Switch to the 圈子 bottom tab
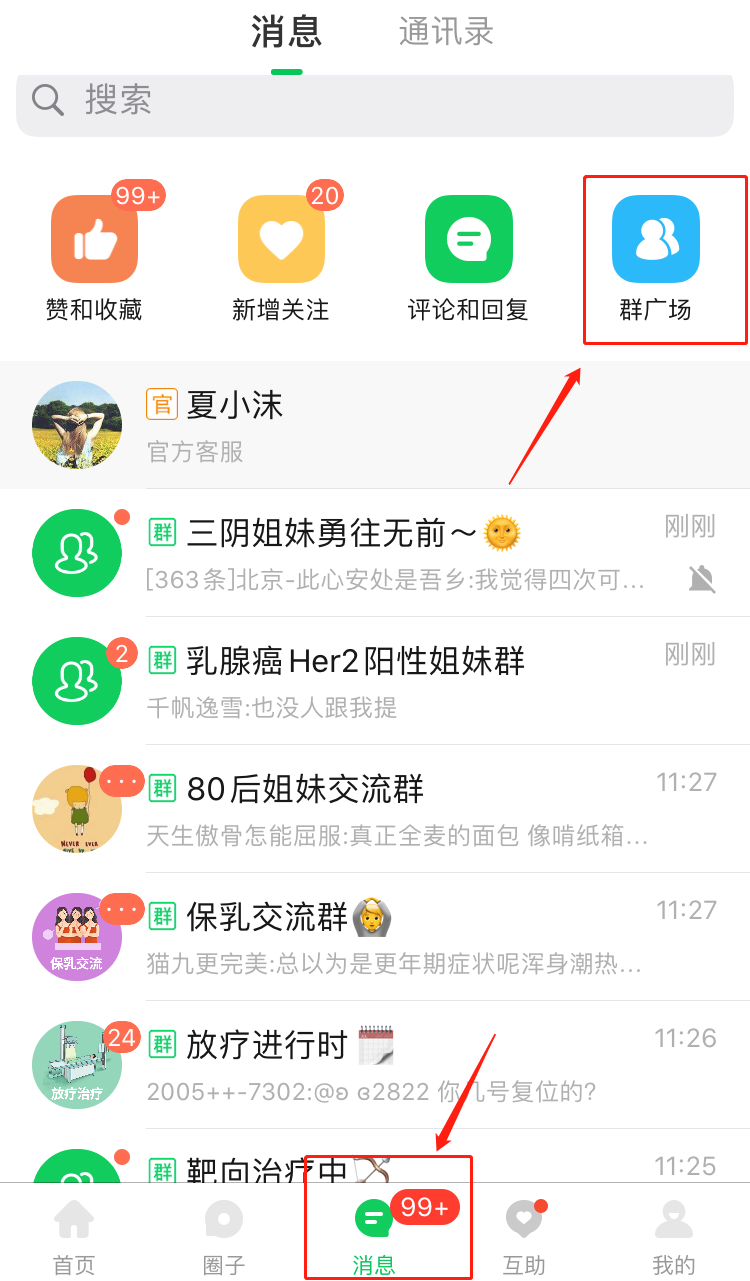750x1281 pixels. pos(224,1236)
